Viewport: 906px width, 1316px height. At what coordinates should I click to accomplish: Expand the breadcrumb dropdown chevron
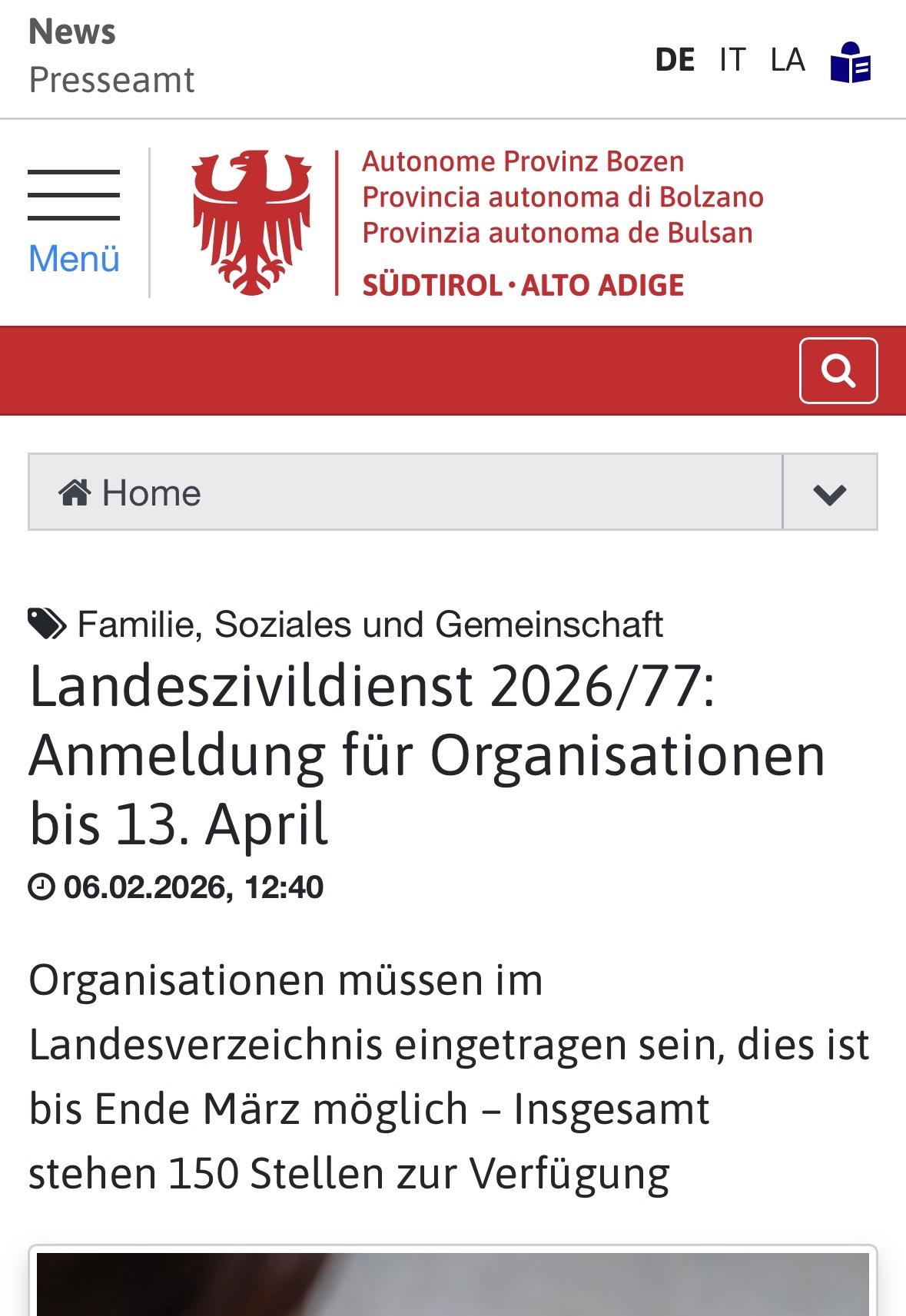[830, 492]
